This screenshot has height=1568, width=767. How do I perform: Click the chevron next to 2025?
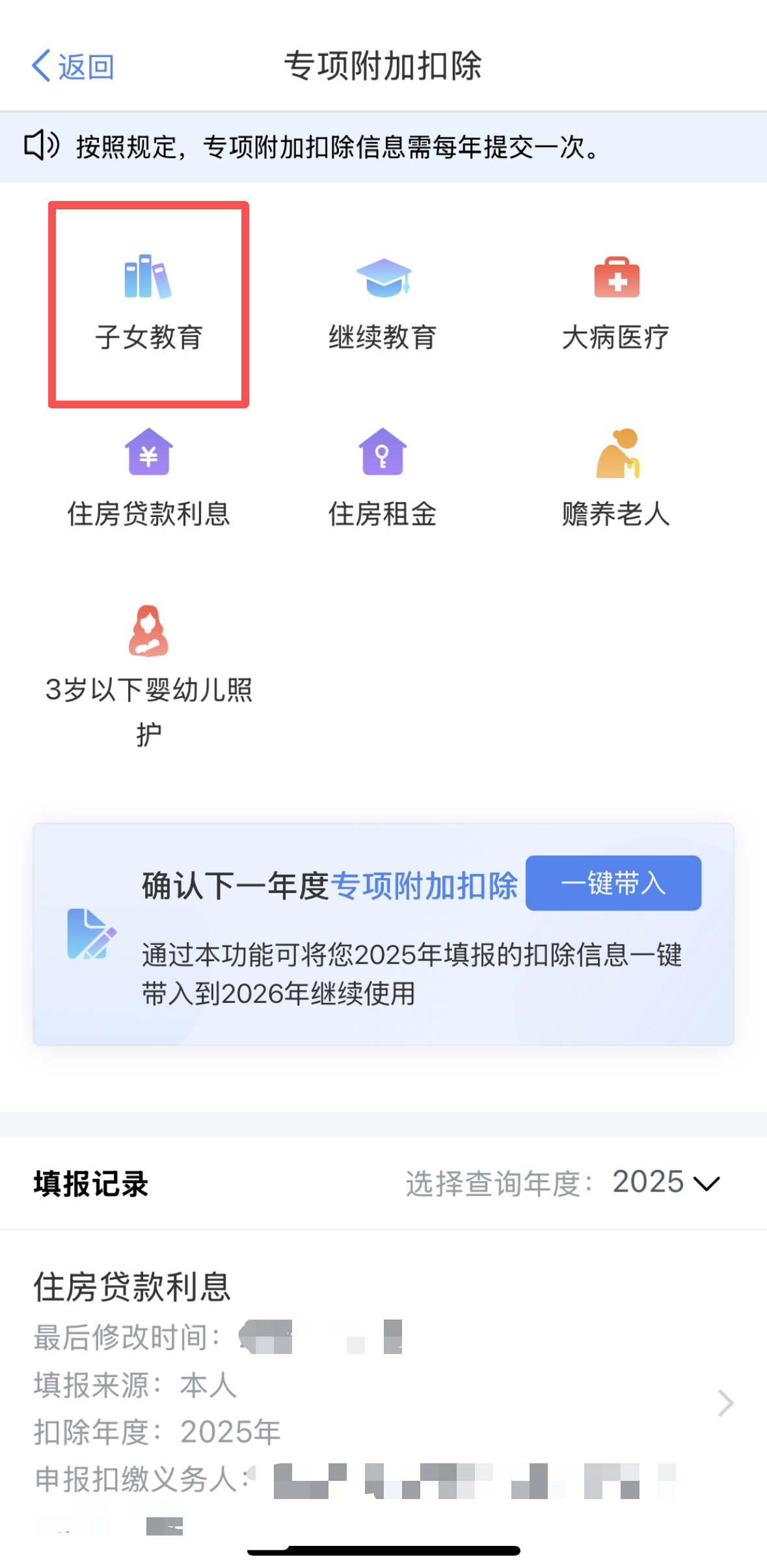(707, 1185)
